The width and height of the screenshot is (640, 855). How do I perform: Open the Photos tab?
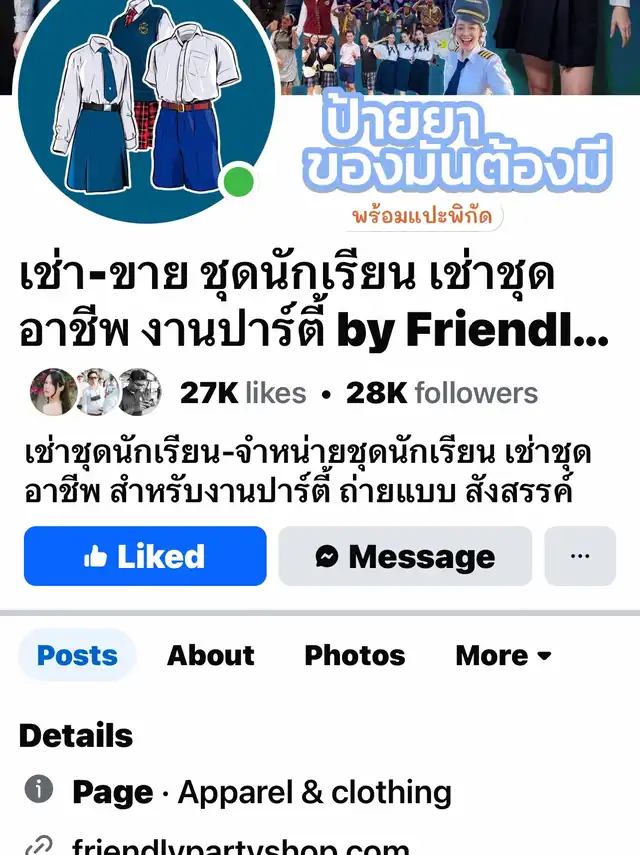coord(354,655)
